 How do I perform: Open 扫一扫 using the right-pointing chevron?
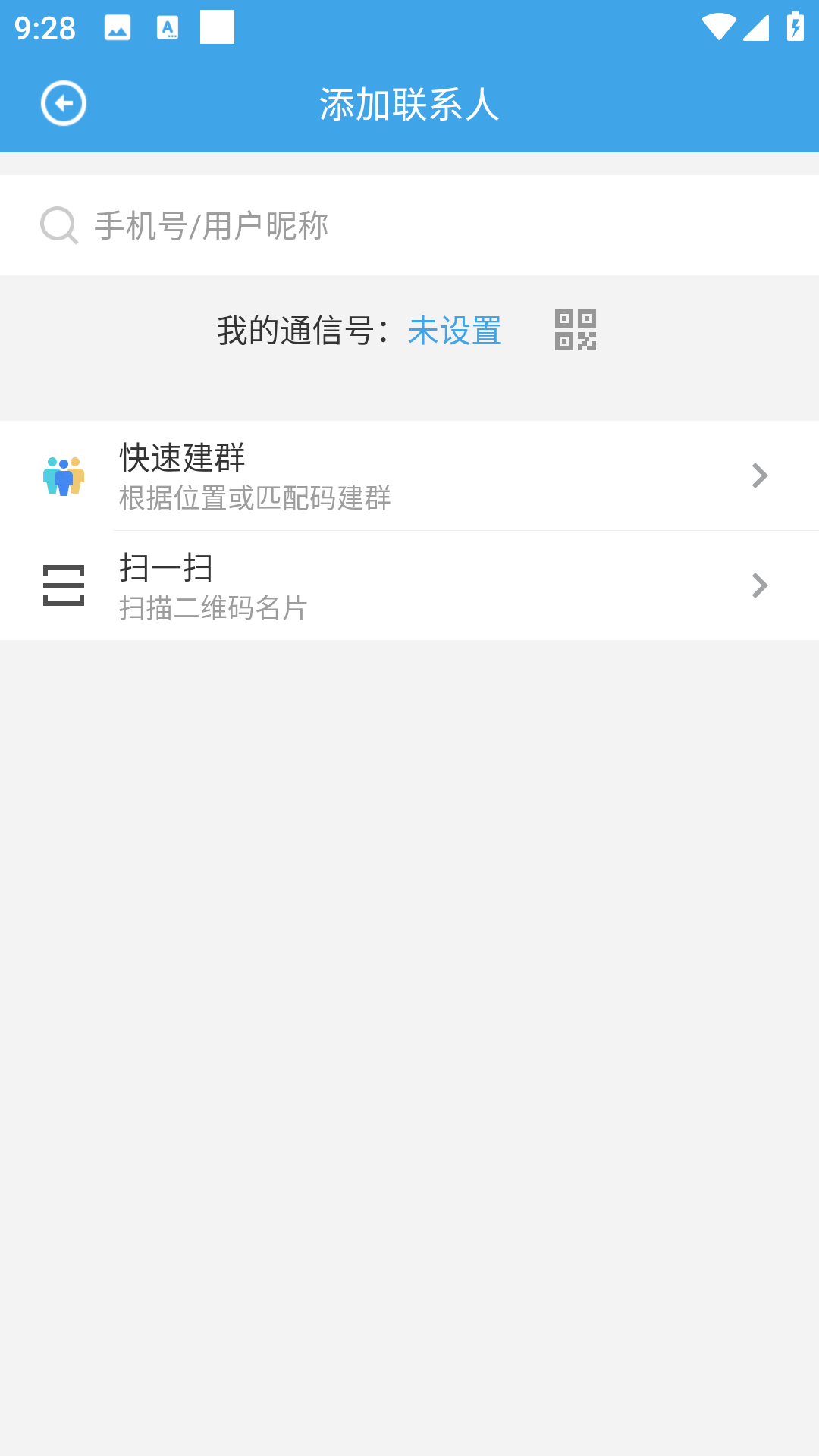click(x=759, y=585)
